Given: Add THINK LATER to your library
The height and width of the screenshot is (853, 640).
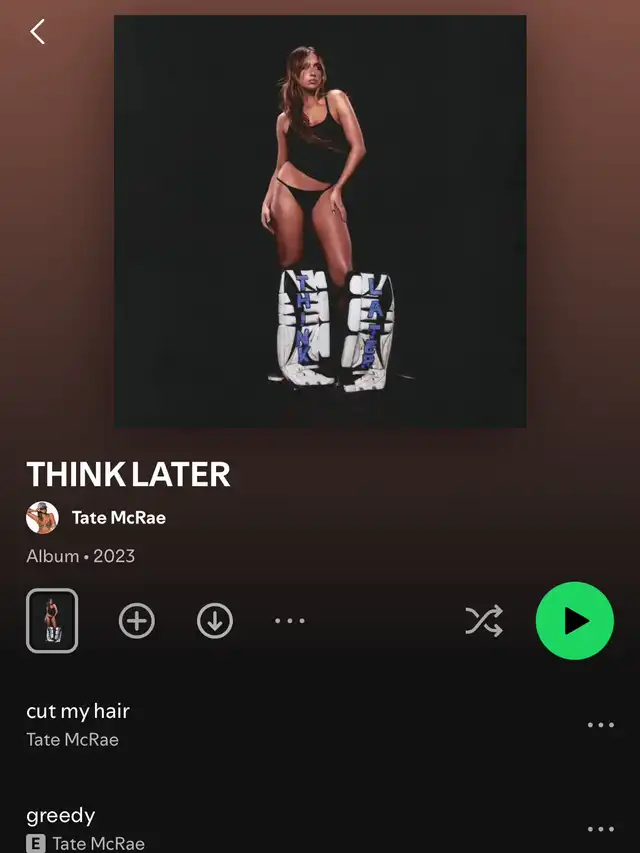Looking at the screenshot, I should (137, 621).
